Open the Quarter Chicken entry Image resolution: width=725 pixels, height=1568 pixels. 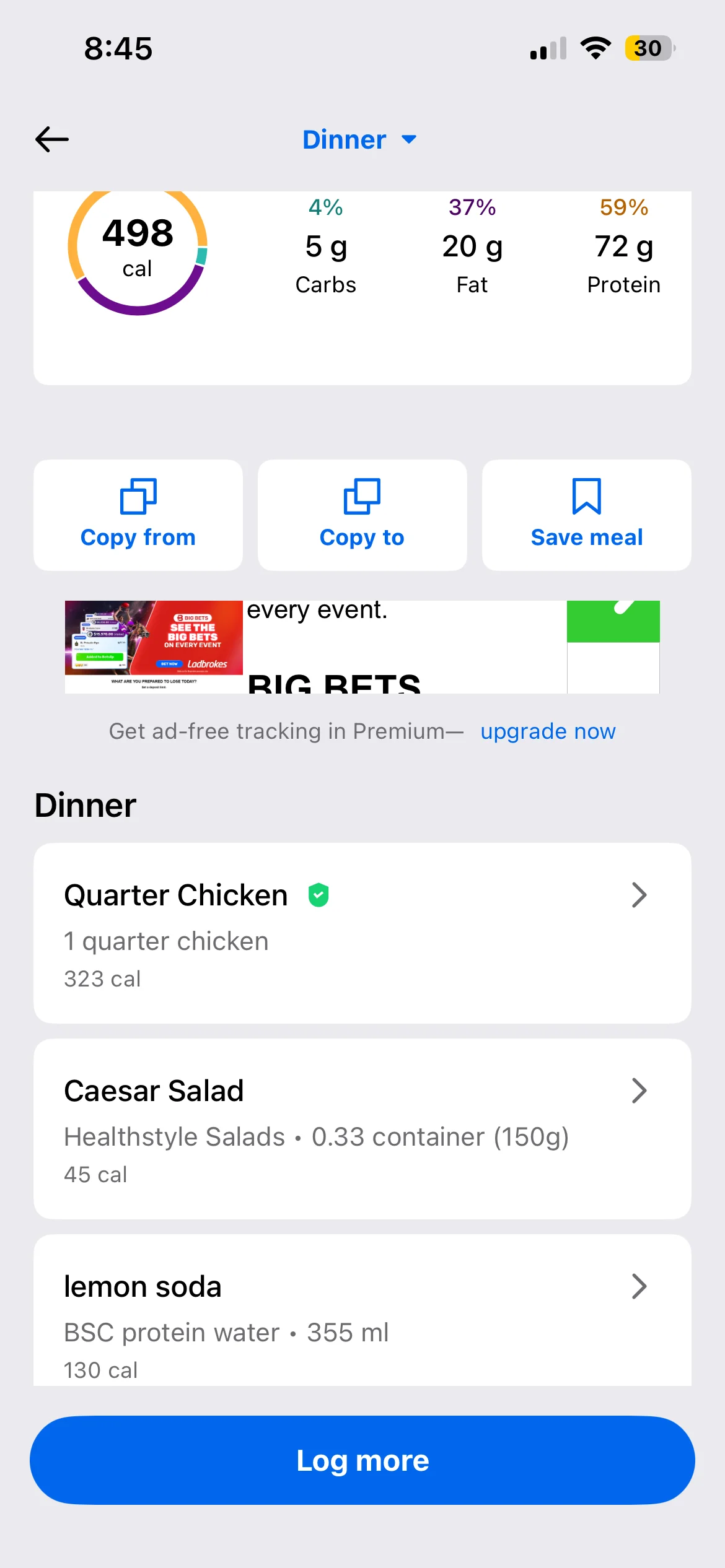[x=362, y=933]
